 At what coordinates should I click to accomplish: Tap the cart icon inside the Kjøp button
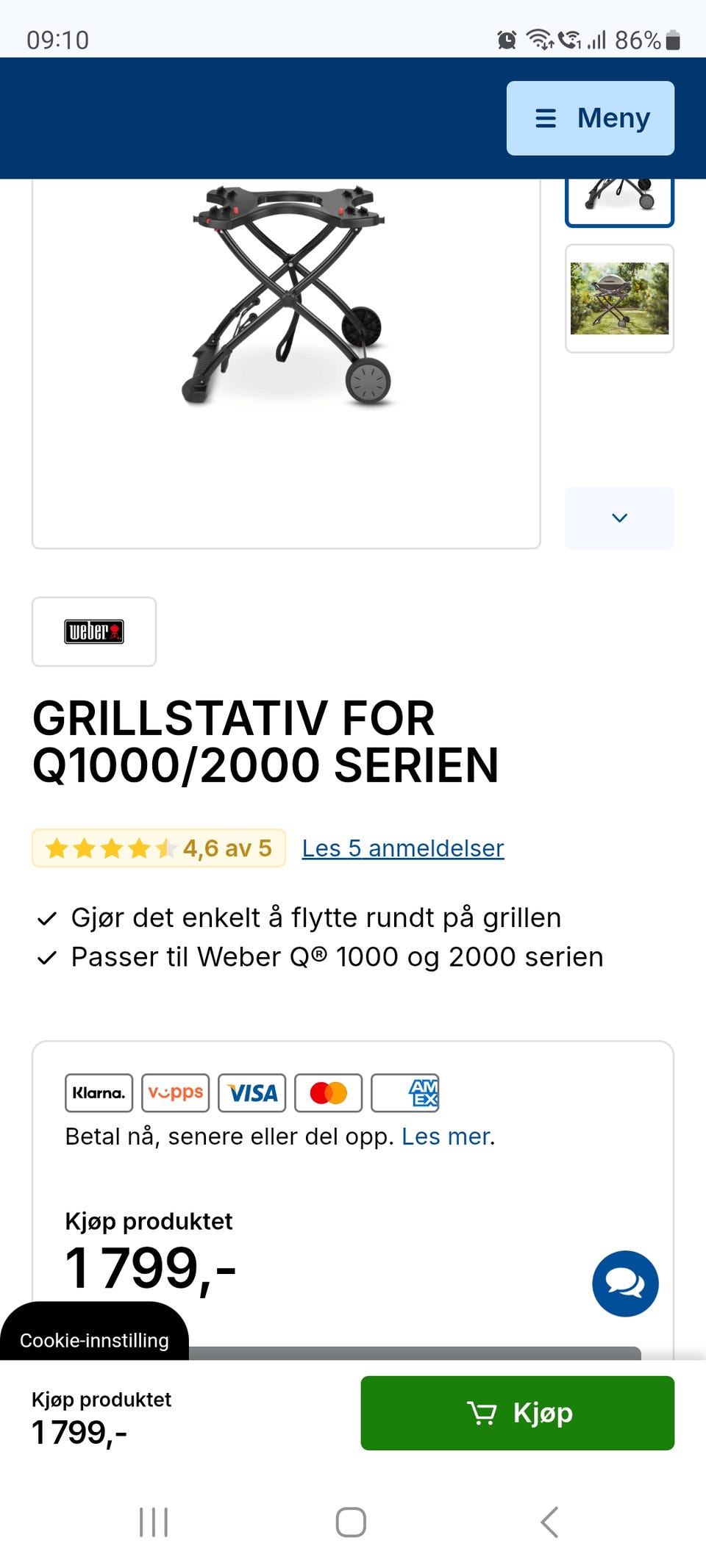(x=485, y=1412)
